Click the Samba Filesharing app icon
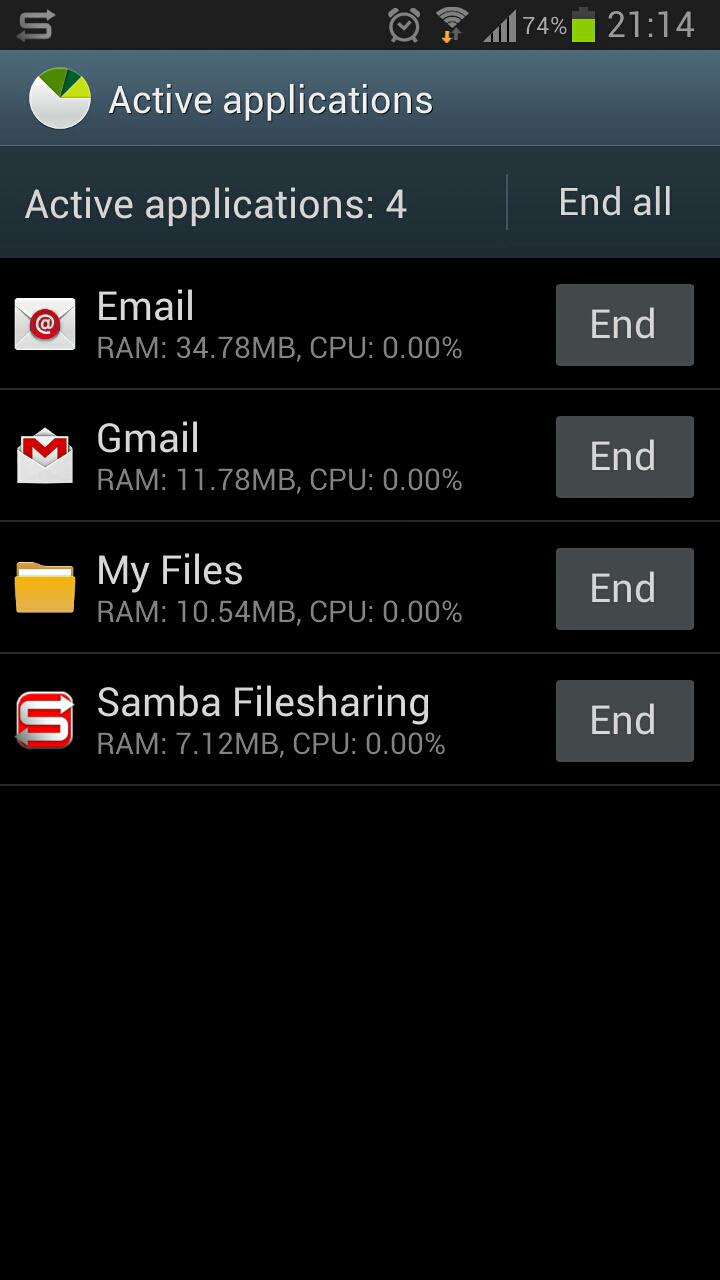 pos(45,721)
